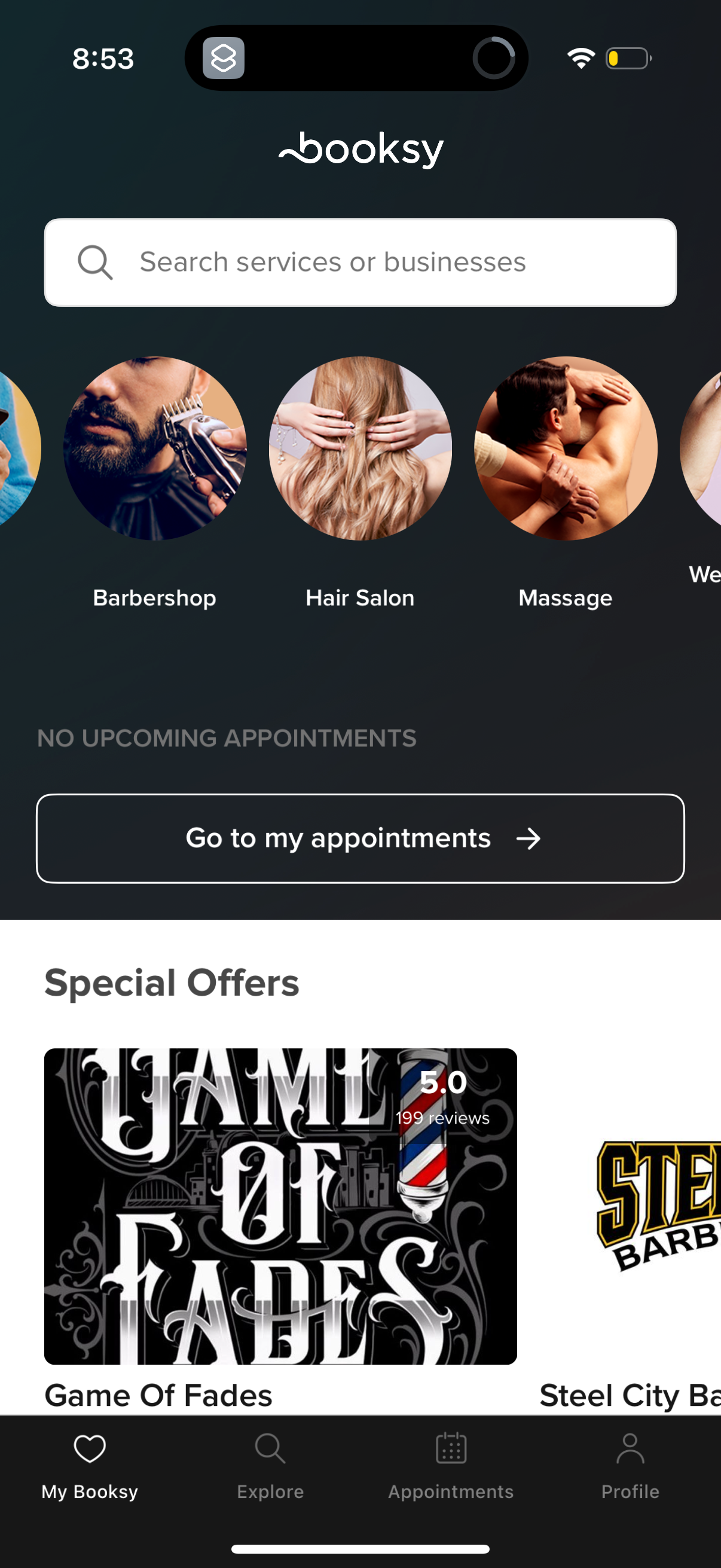Open the search services or businesses field
Image resolution: width=721 pixels, height=1568 pixels.
360,263
